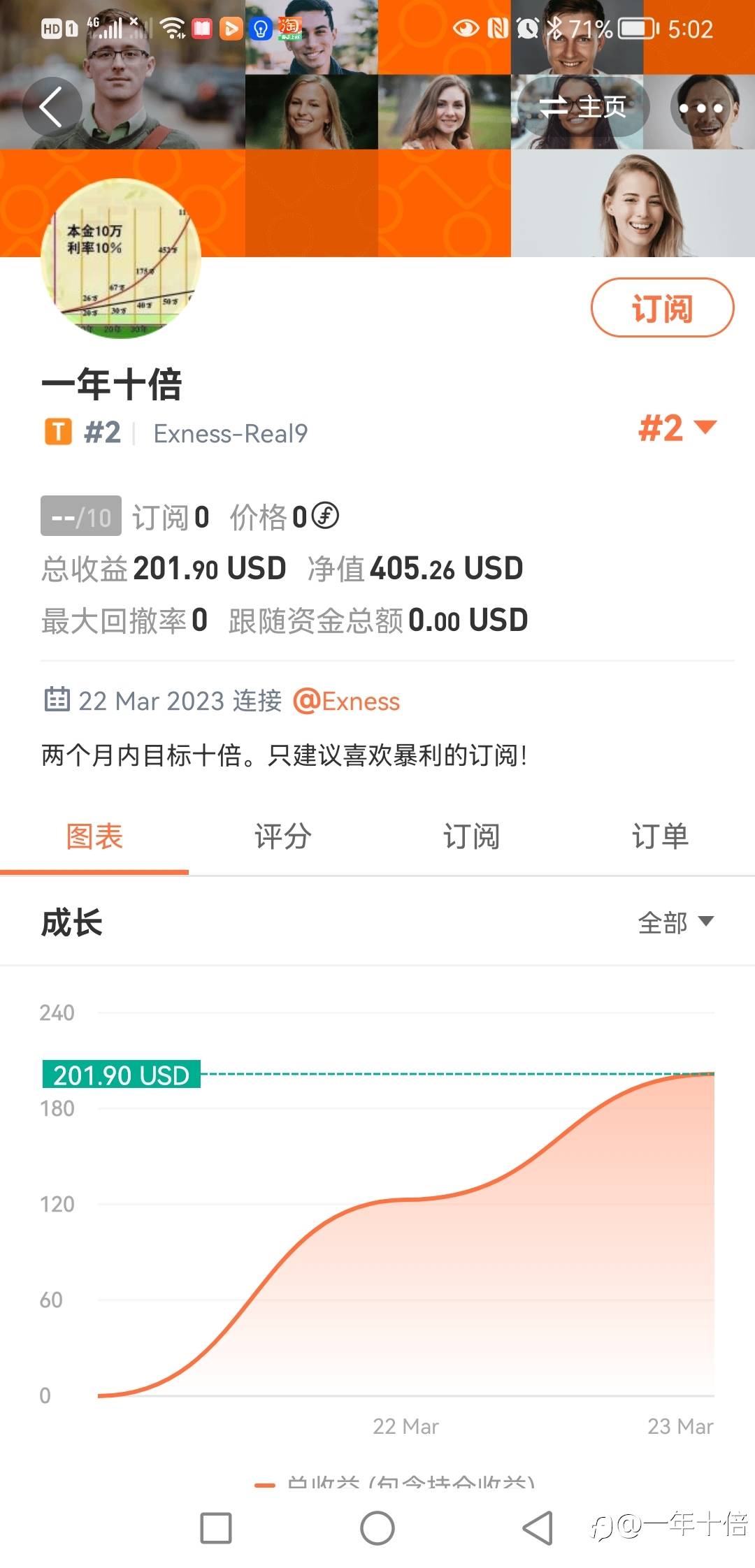Select the 图表 tab

[x=94, y=836]
